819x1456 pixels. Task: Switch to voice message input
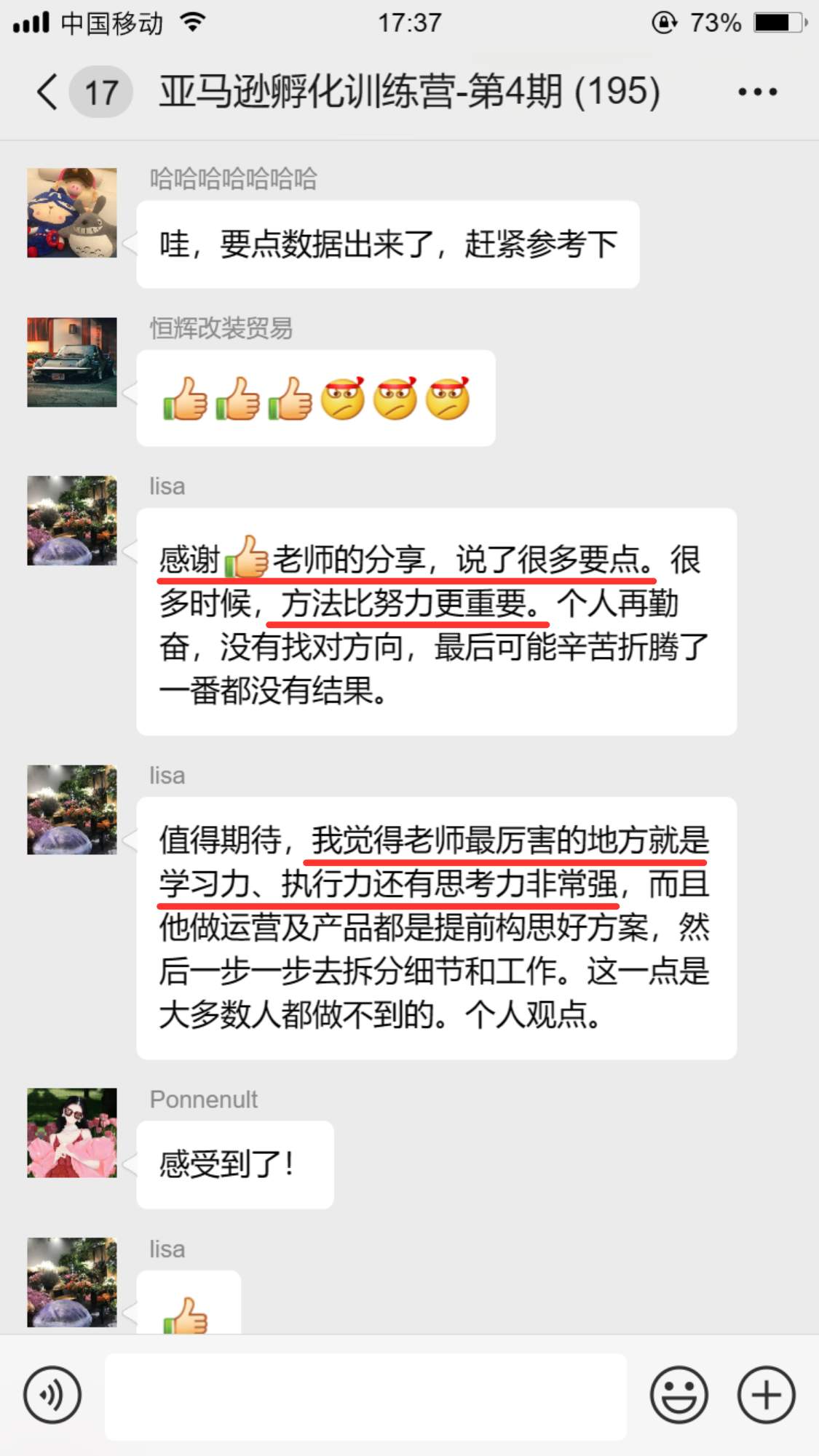[x=52, y=1394]
